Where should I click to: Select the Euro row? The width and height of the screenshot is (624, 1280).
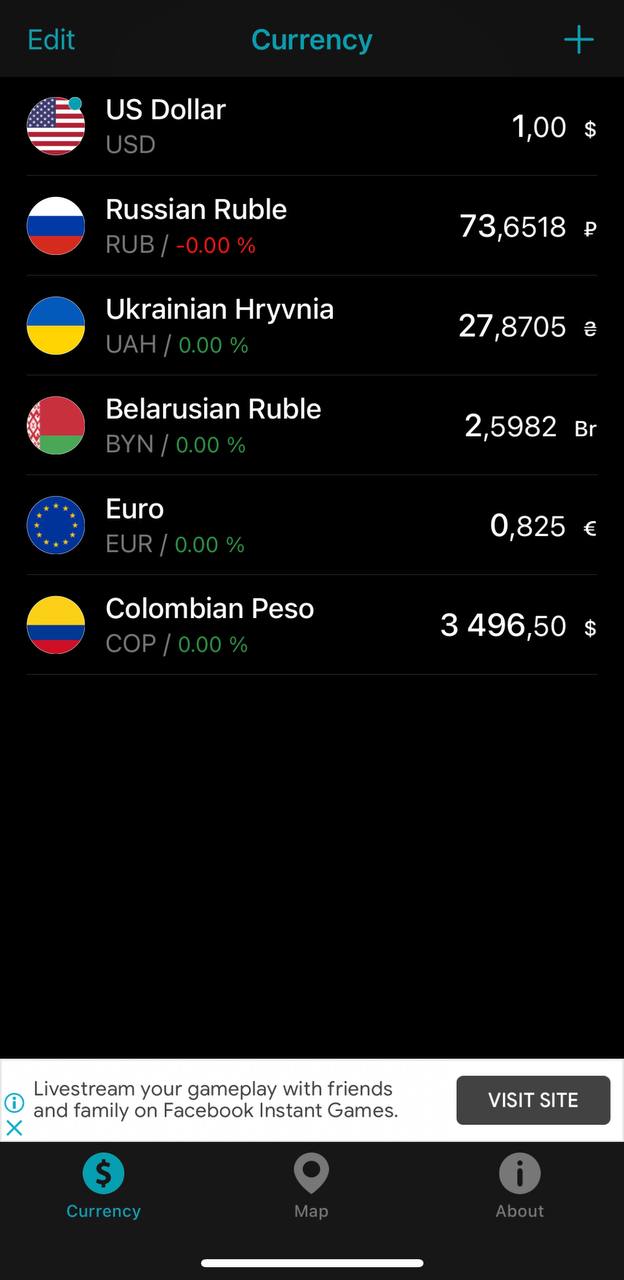pyautogui.click(x=312, y=526)
